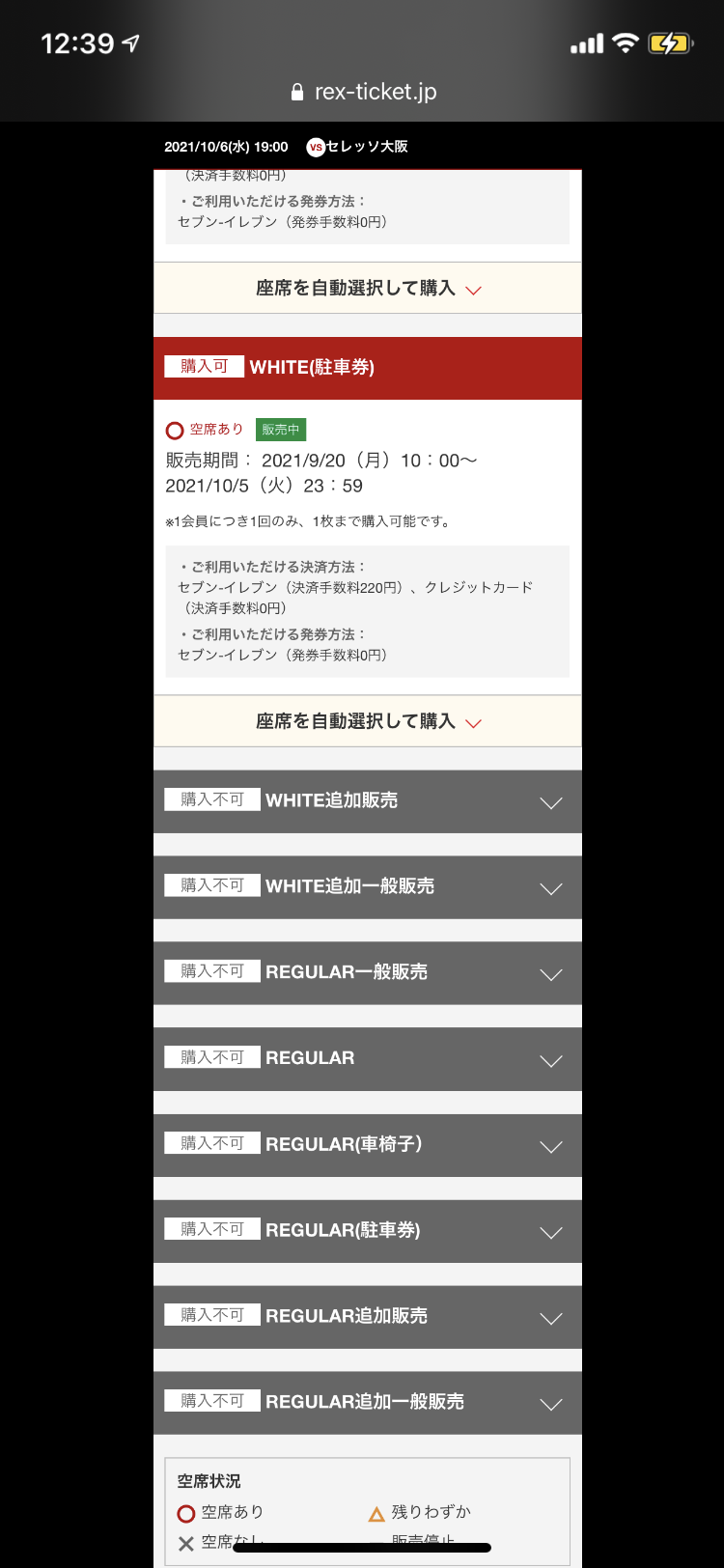Tap the rex-ticket.jp address bar
Viewport: 724px width, 1568px height.
click(x=363, y=92)
